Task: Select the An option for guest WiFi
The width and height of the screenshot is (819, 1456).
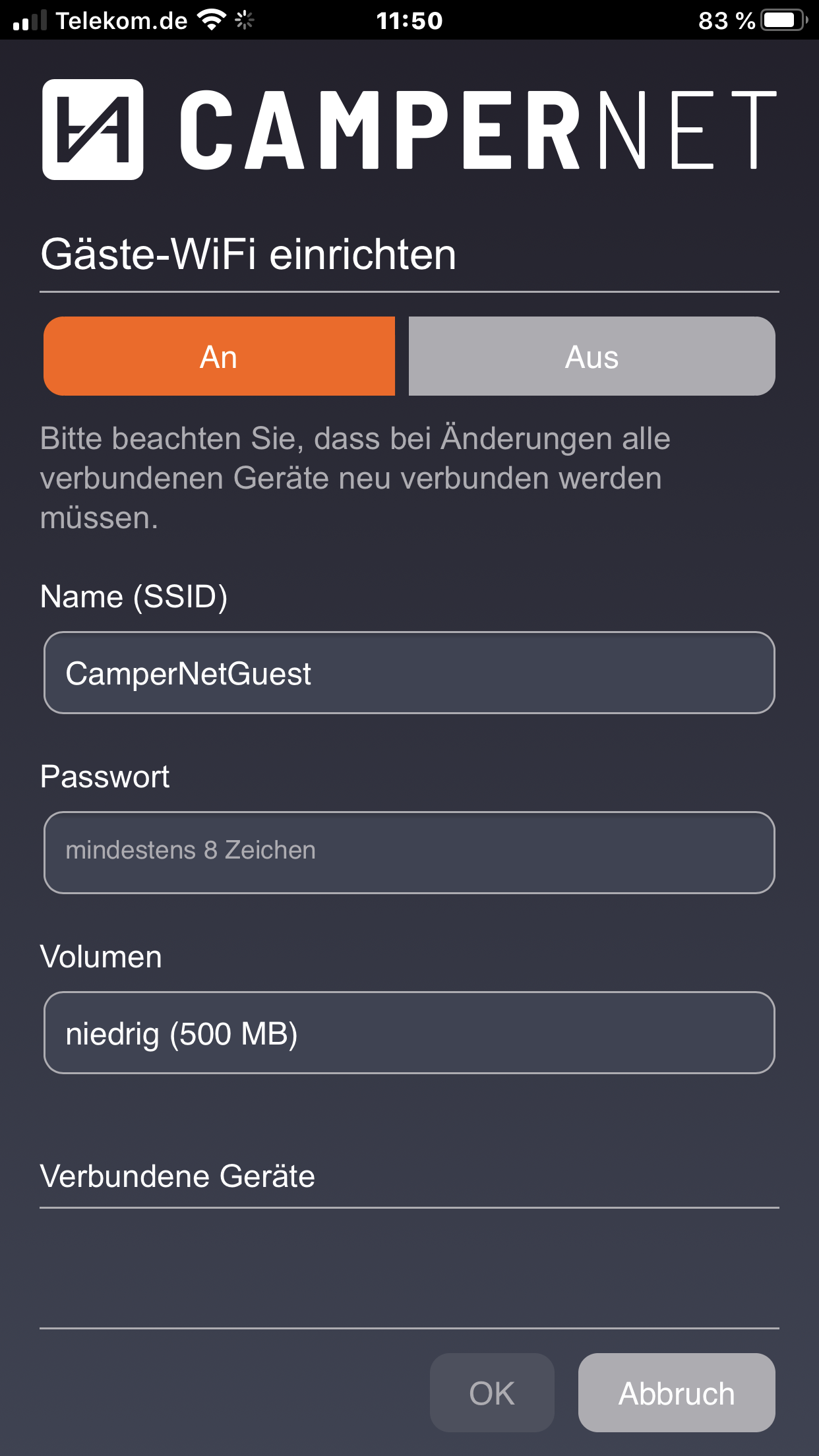Action: click(x=219, y=356)
